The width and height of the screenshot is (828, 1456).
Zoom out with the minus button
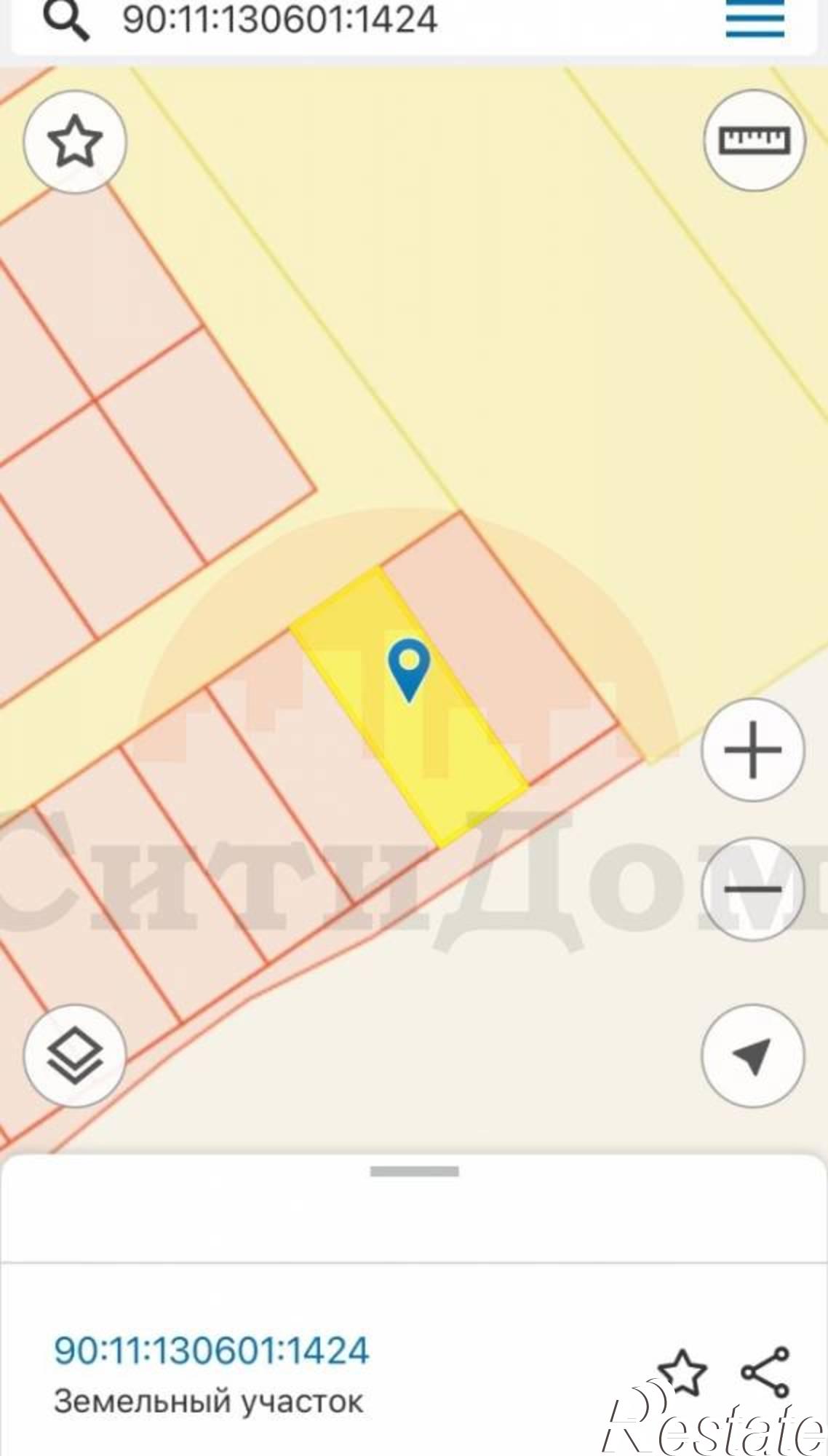coord(753,889)
